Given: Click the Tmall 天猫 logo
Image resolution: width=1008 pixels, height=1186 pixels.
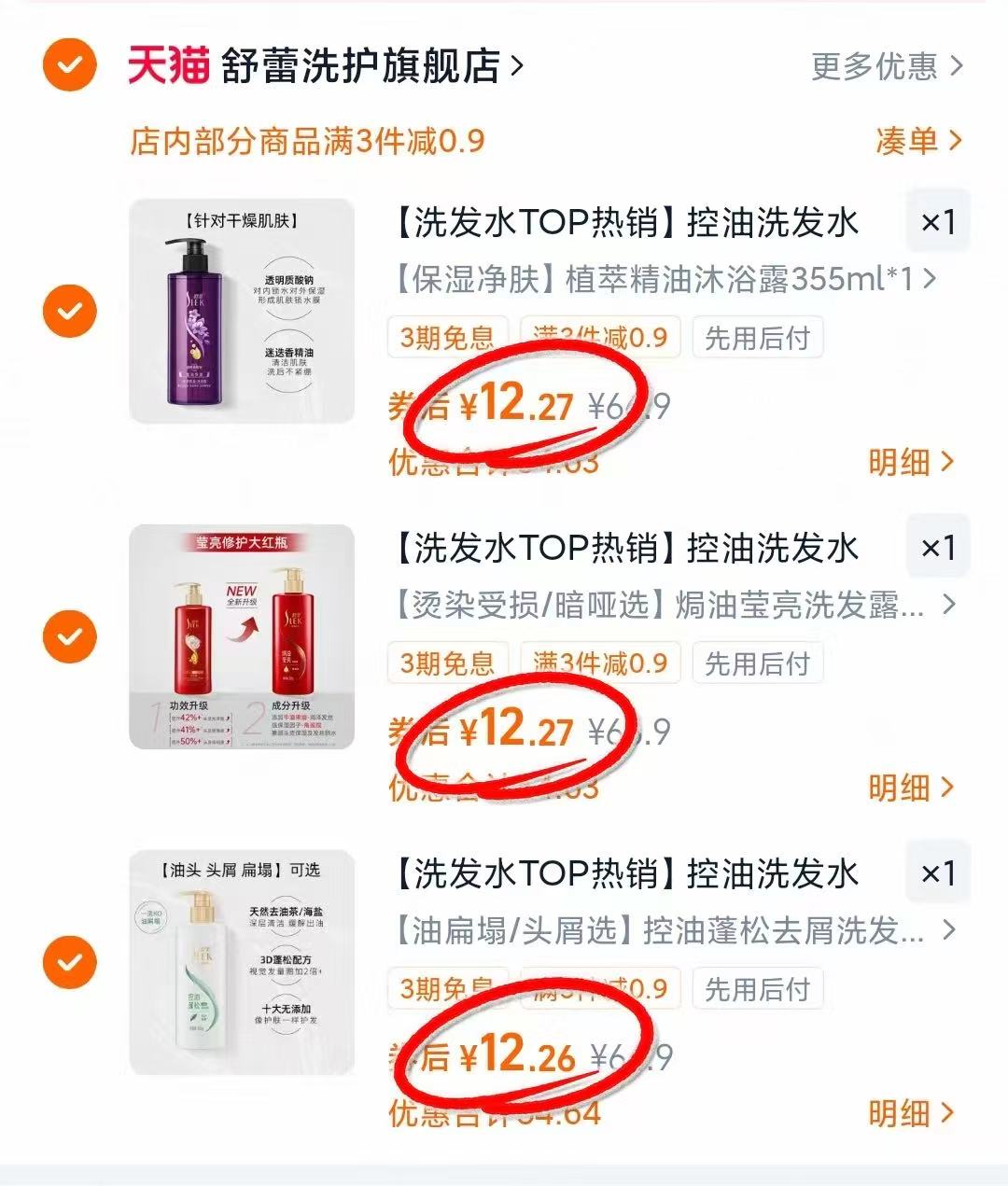Looking at the screenshot, I should click(166, 66).
